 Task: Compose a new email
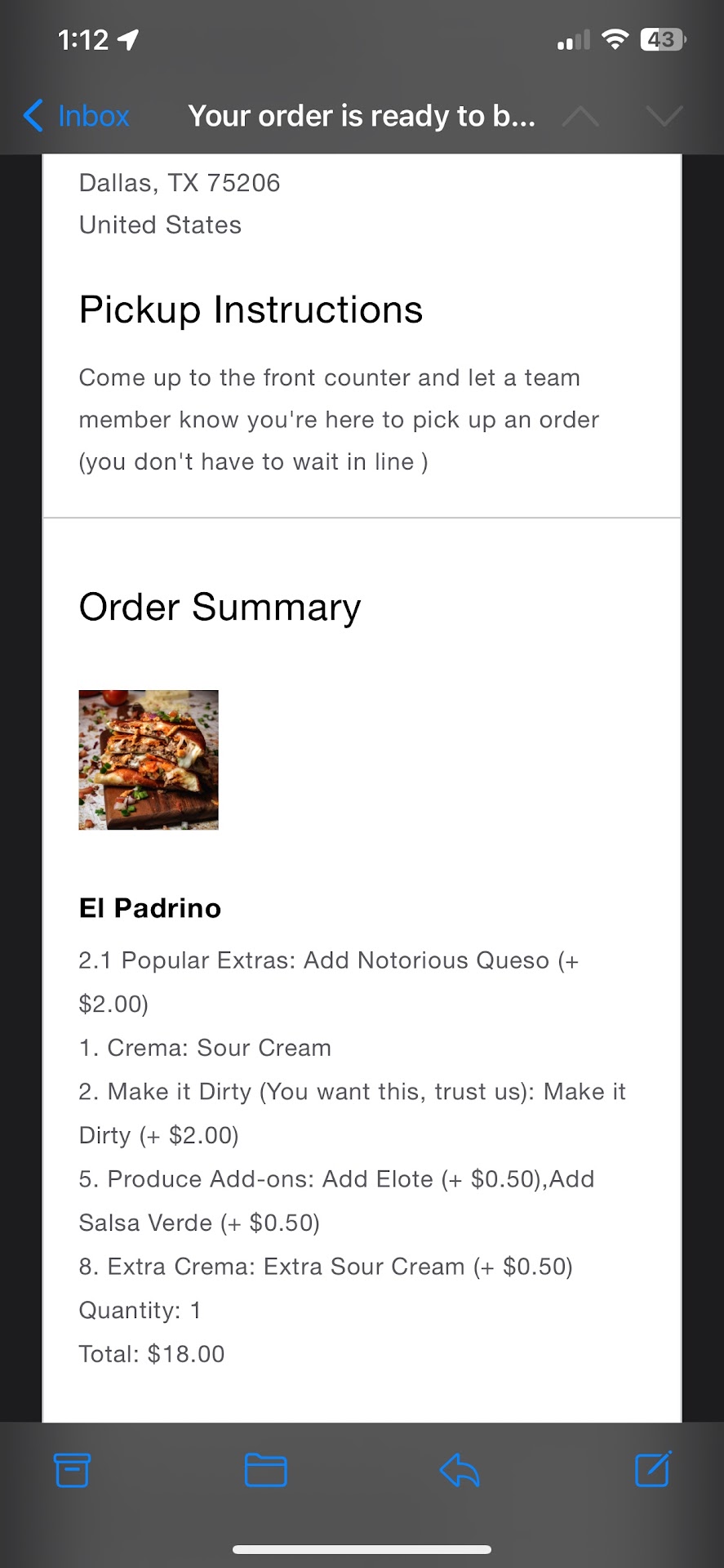click(x=653, y=1468)
